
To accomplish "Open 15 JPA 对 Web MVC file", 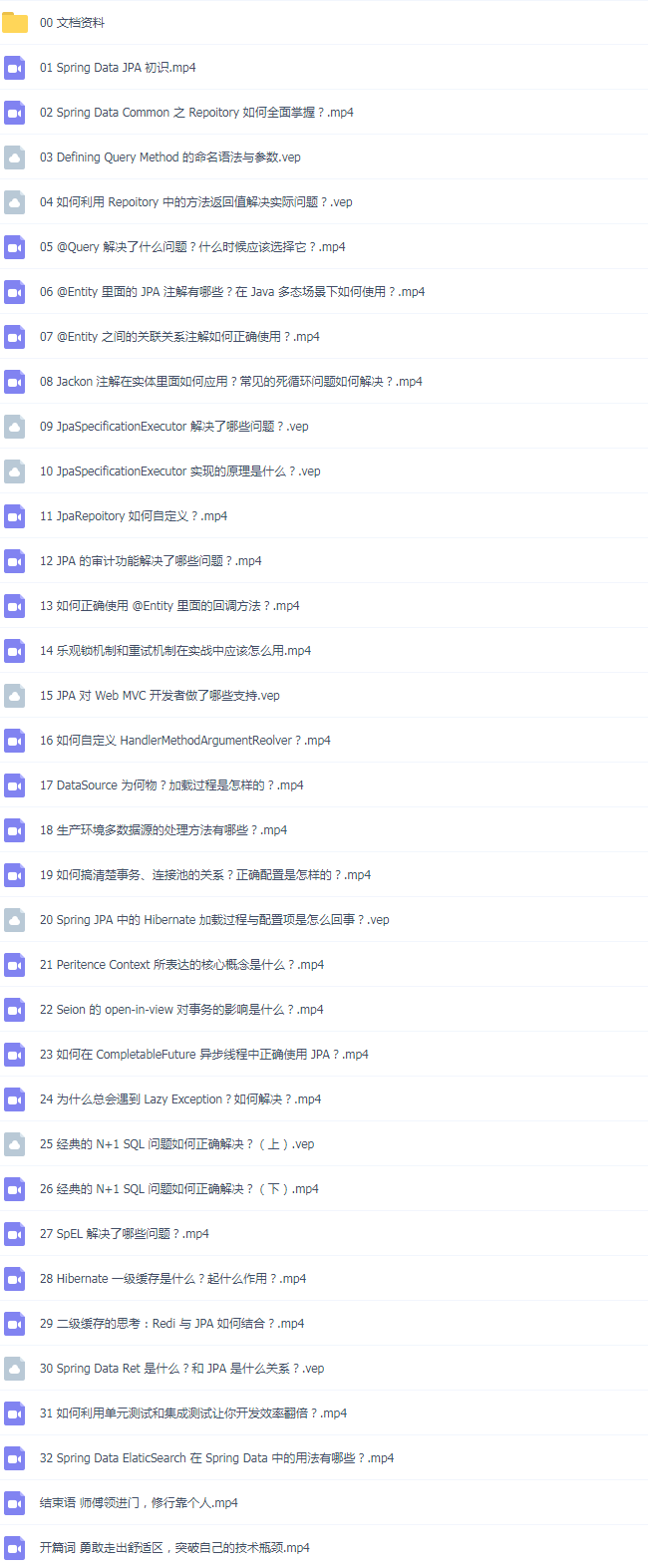I will [x=160, y=696].
